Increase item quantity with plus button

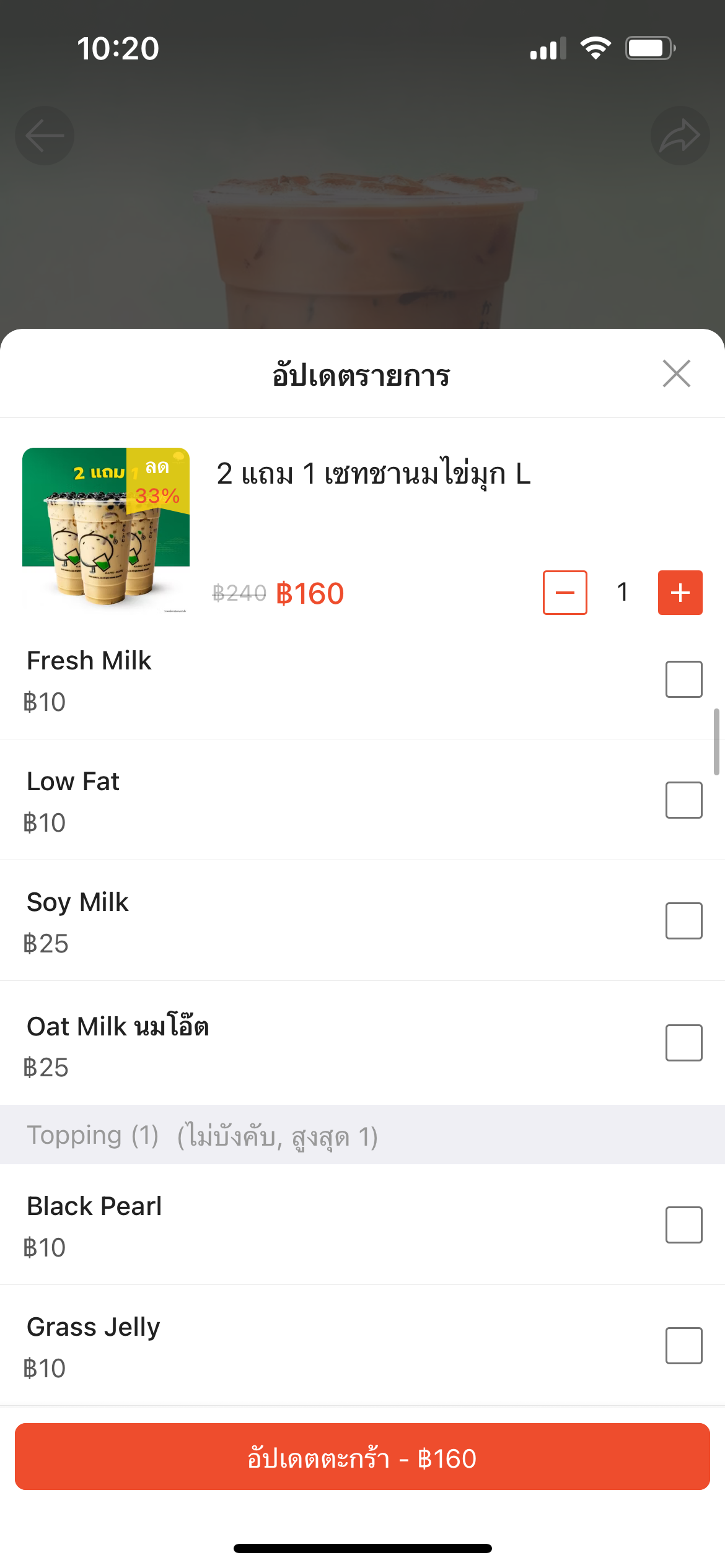[680, 593]
